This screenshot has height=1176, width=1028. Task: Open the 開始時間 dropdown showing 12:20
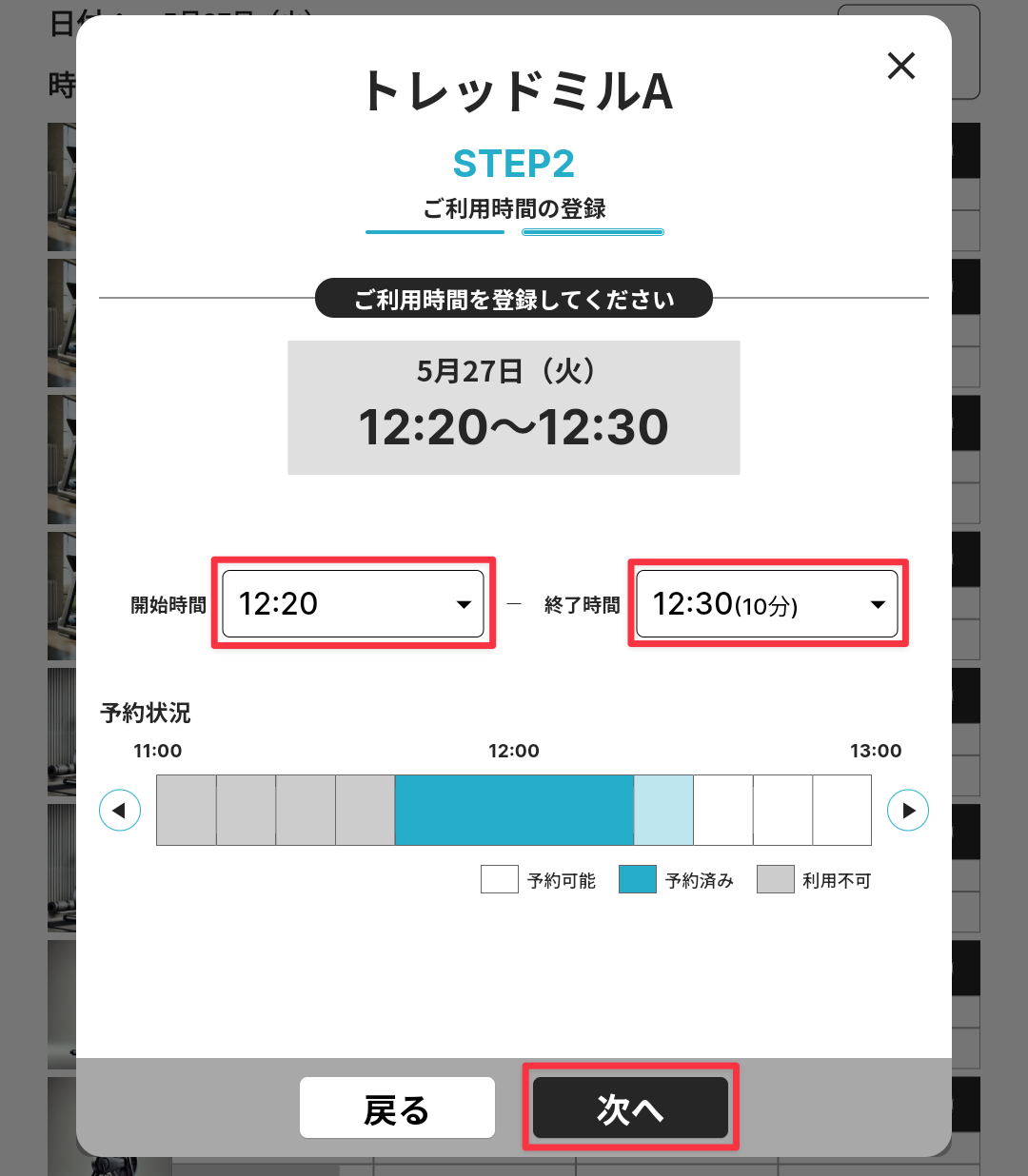click(x=353, y=603)
